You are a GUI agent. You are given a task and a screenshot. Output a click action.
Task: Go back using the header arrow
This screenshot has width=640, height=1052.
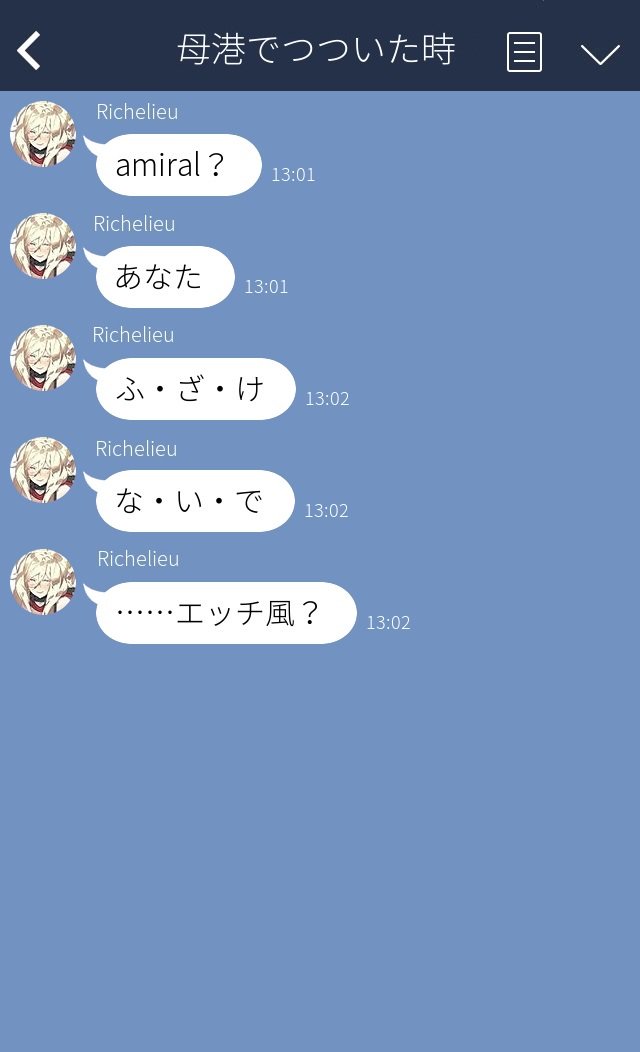pyautogui.click(x=29, y=50)
